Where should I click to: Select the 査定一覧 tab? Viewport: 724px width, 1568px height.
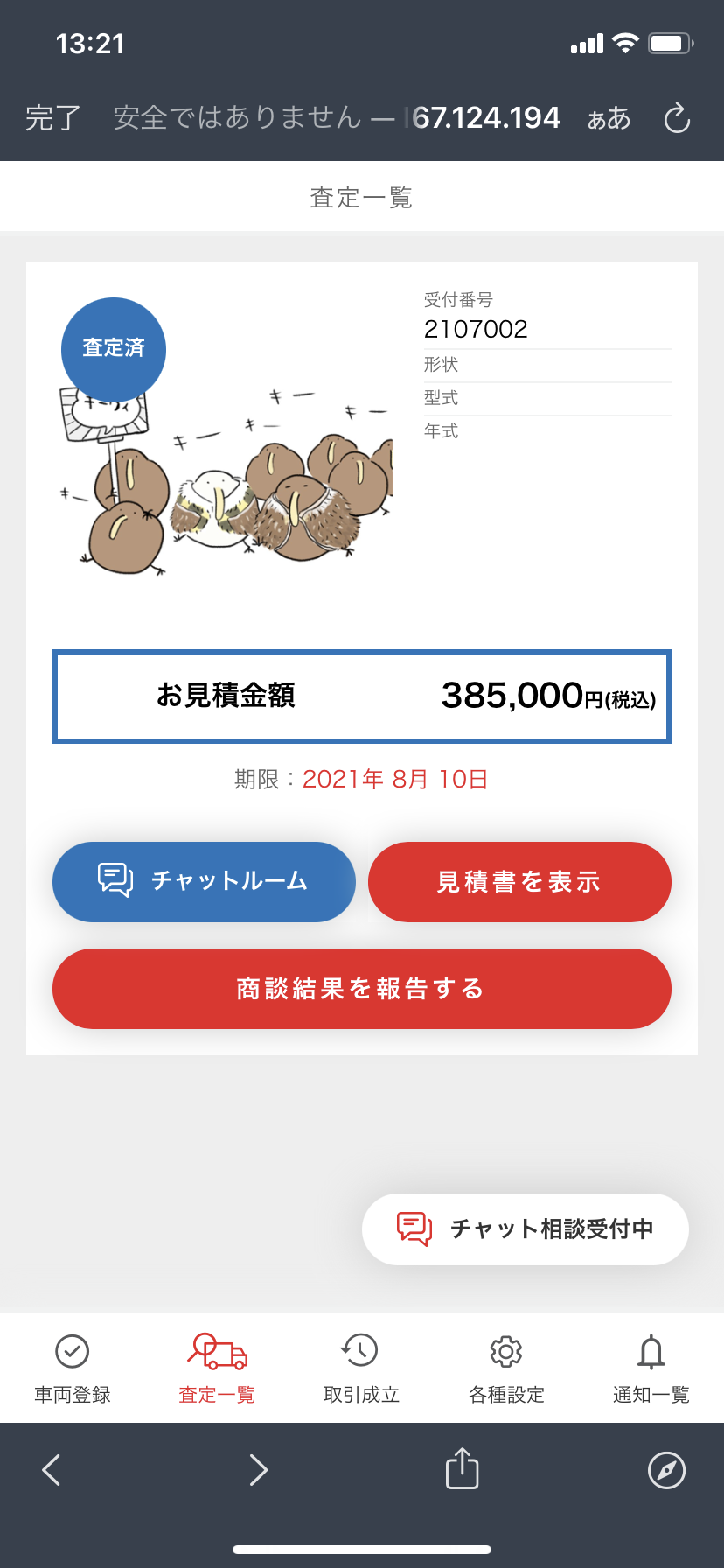click(x=217, y=1368)
